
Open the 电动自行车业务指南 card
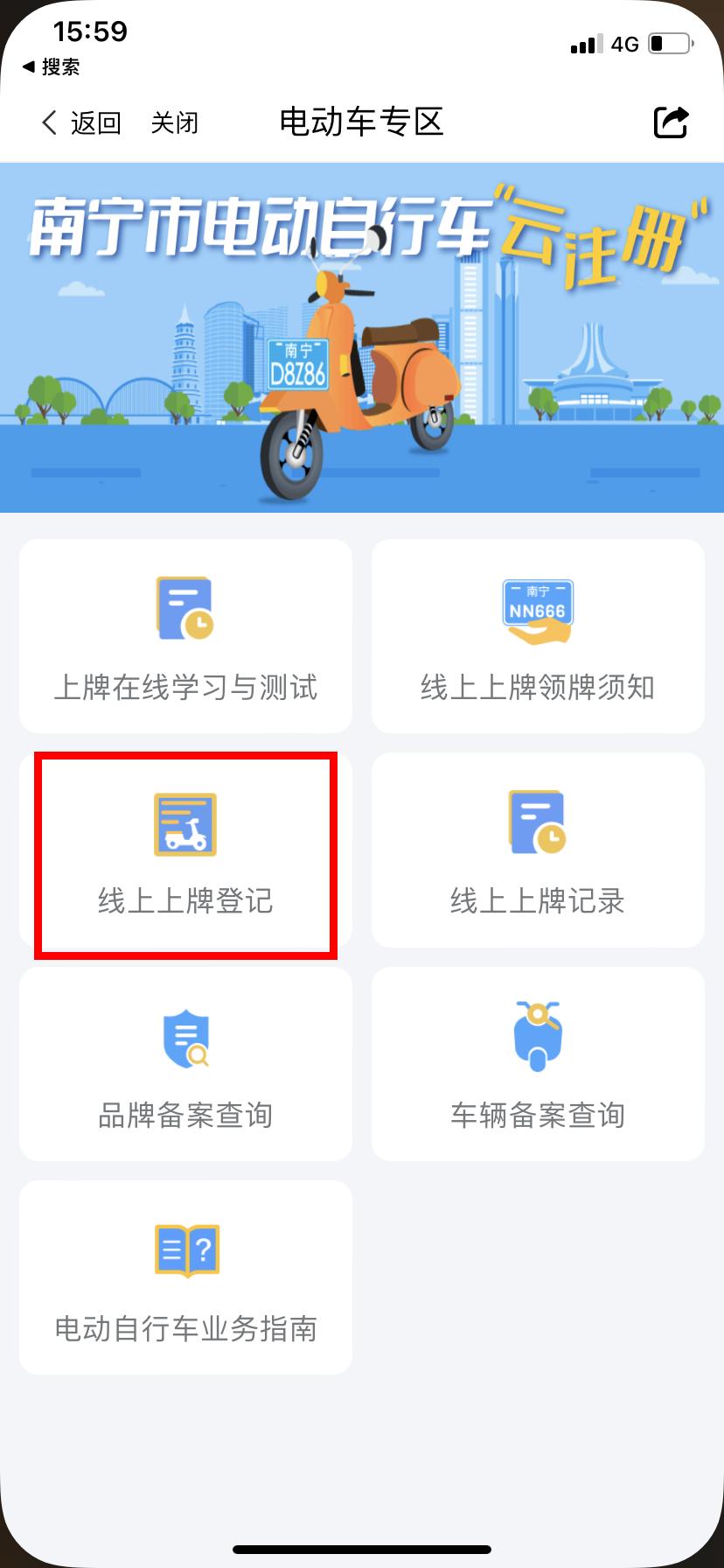click(184, 1277)
